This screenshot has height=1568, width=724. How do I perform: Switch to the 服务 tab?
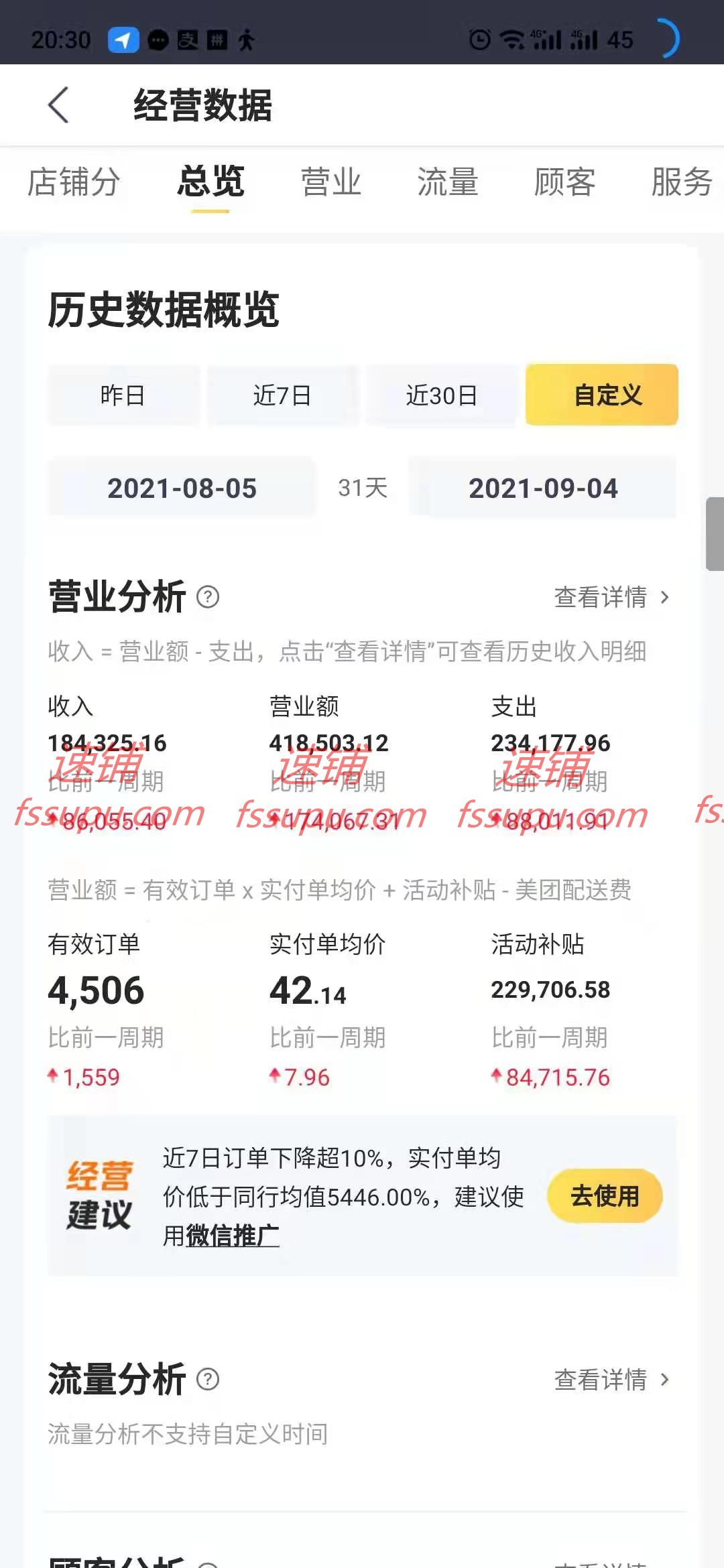[681, 182]
